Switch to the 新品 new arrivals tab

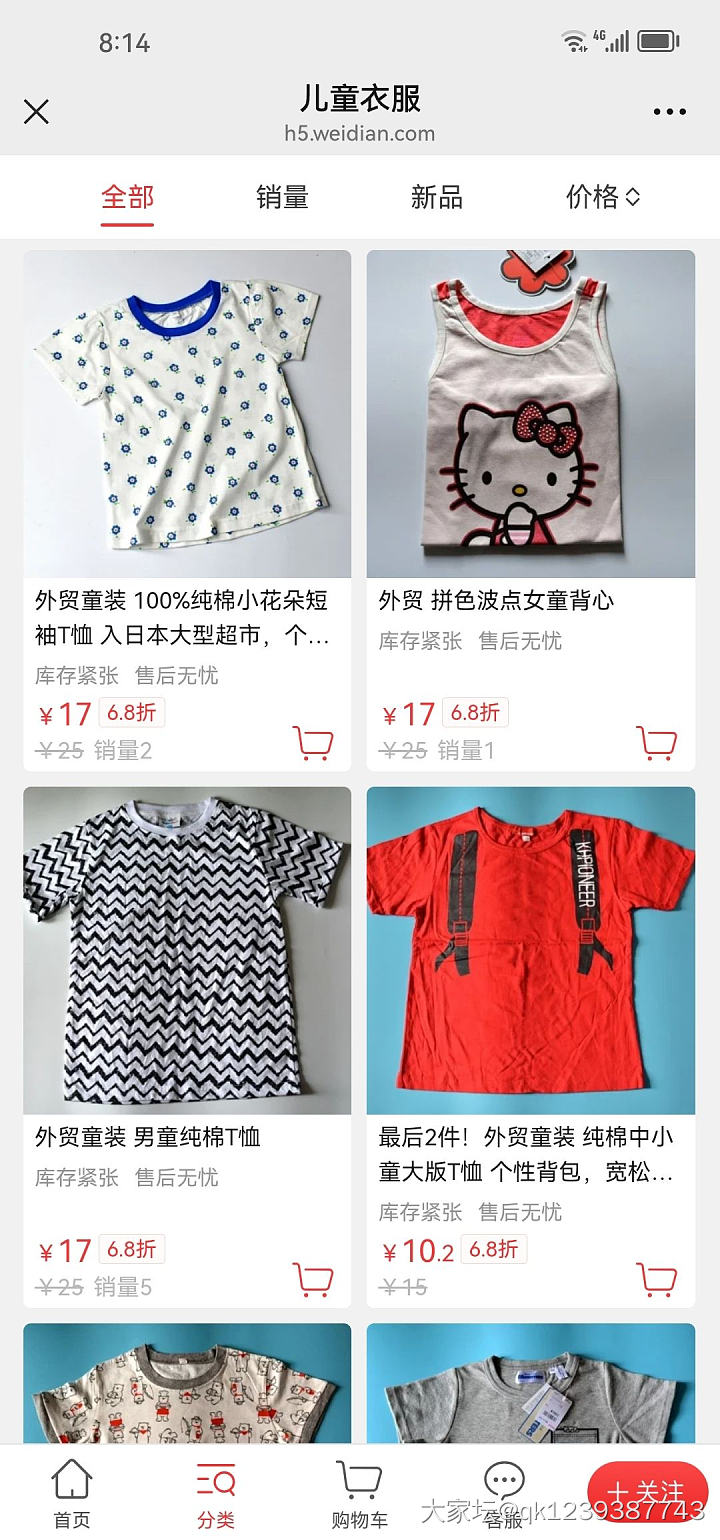pyautogui.click(x=436, y=197)
